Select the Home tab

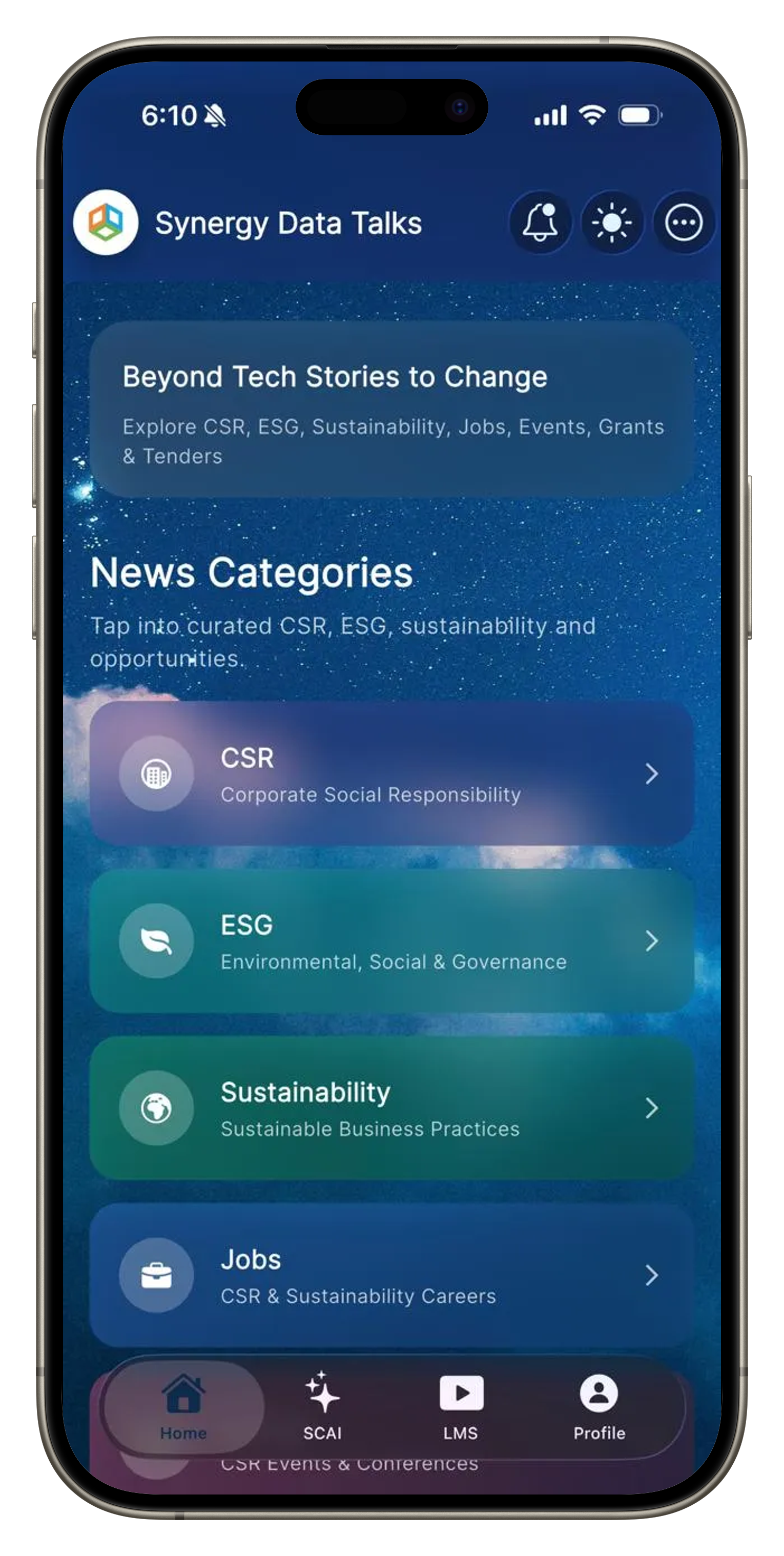point(183,1407)
